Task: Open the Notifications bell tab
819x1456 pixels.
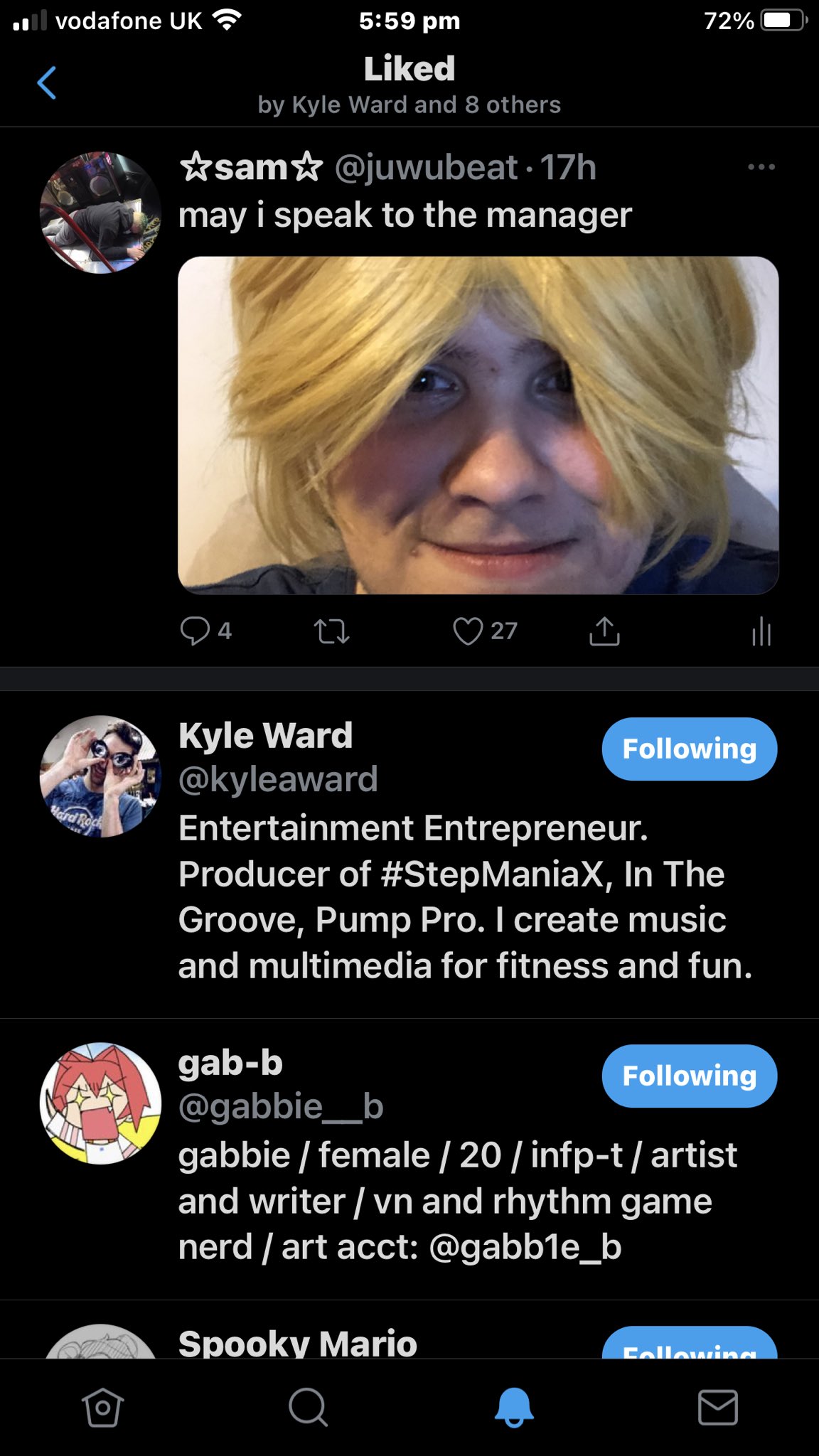Action: [x=513, y=1407]
